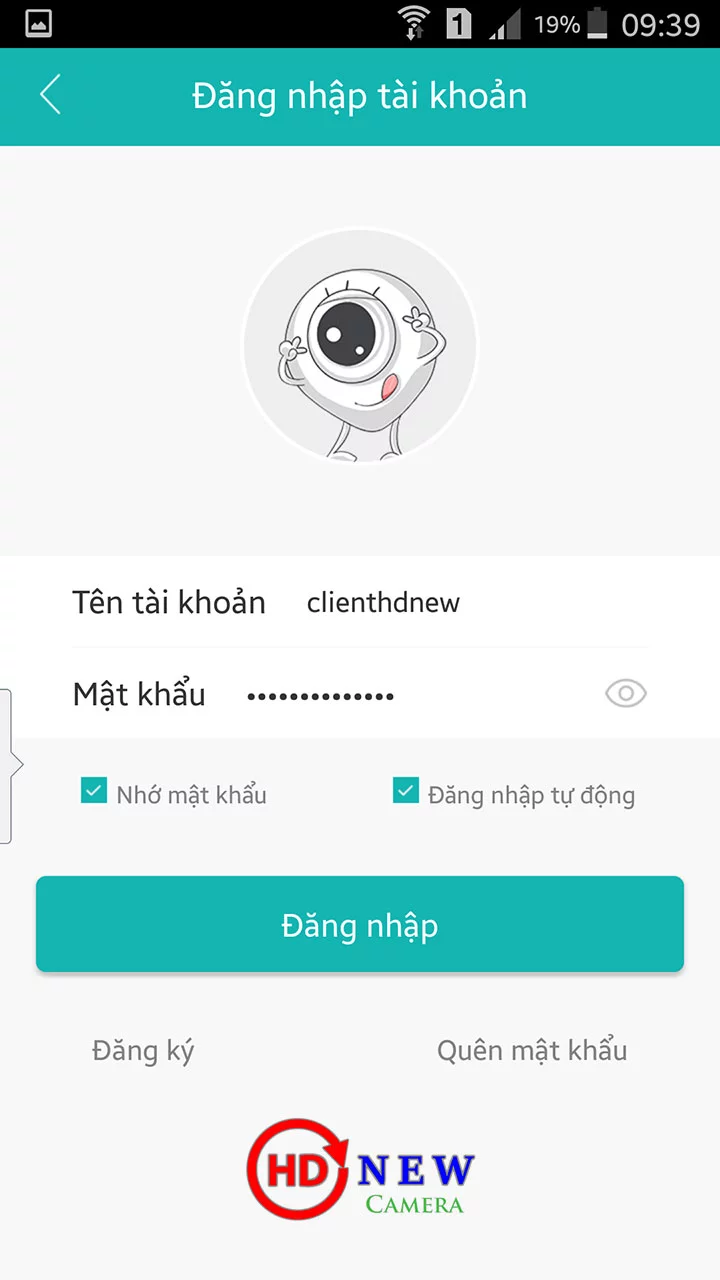Tap the back arrow in the header
720x1280 pixels.
50,95
